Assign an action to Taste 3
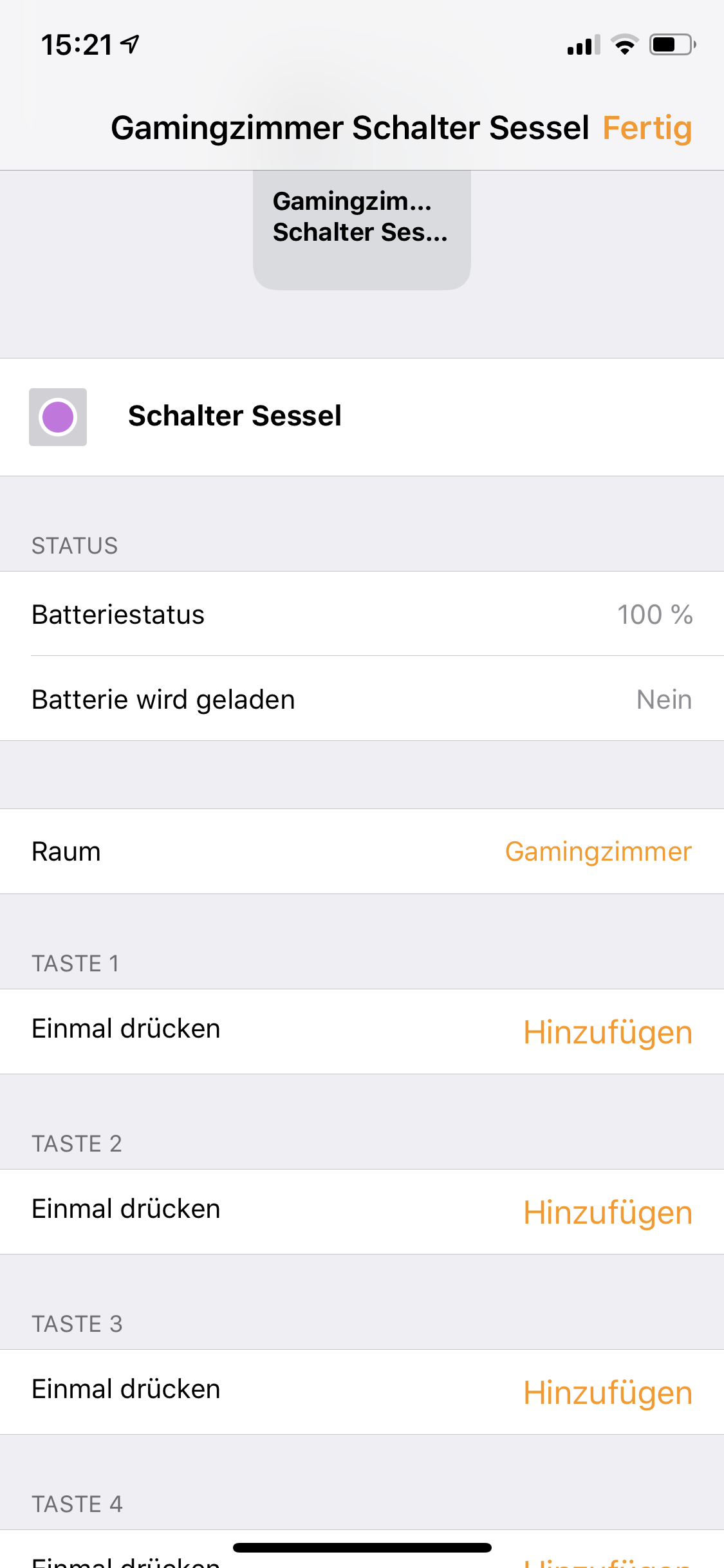This screenshot has width=724, height=1568. pyautogui.click(x=607, y=1392)
